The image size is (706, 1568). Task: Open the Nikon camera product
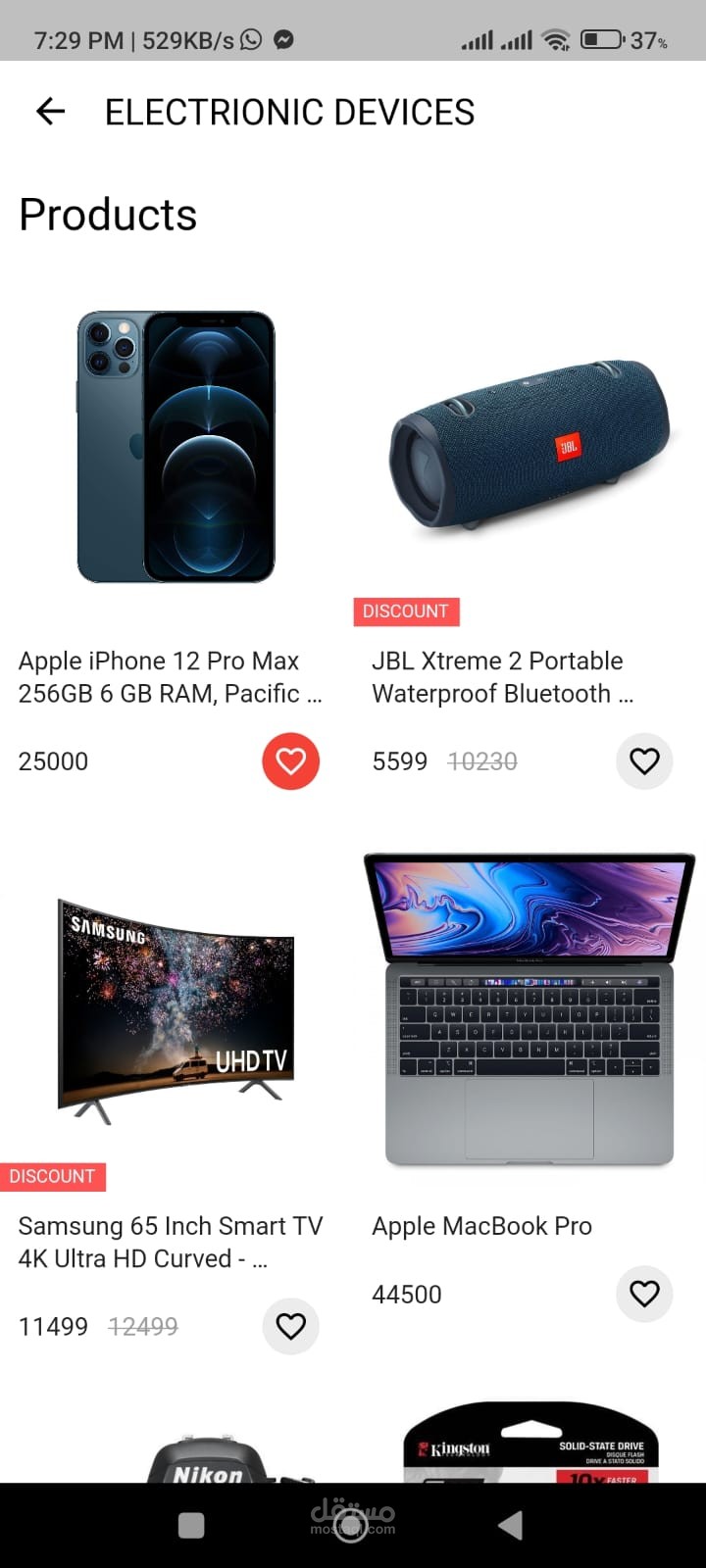point(208,1460)
